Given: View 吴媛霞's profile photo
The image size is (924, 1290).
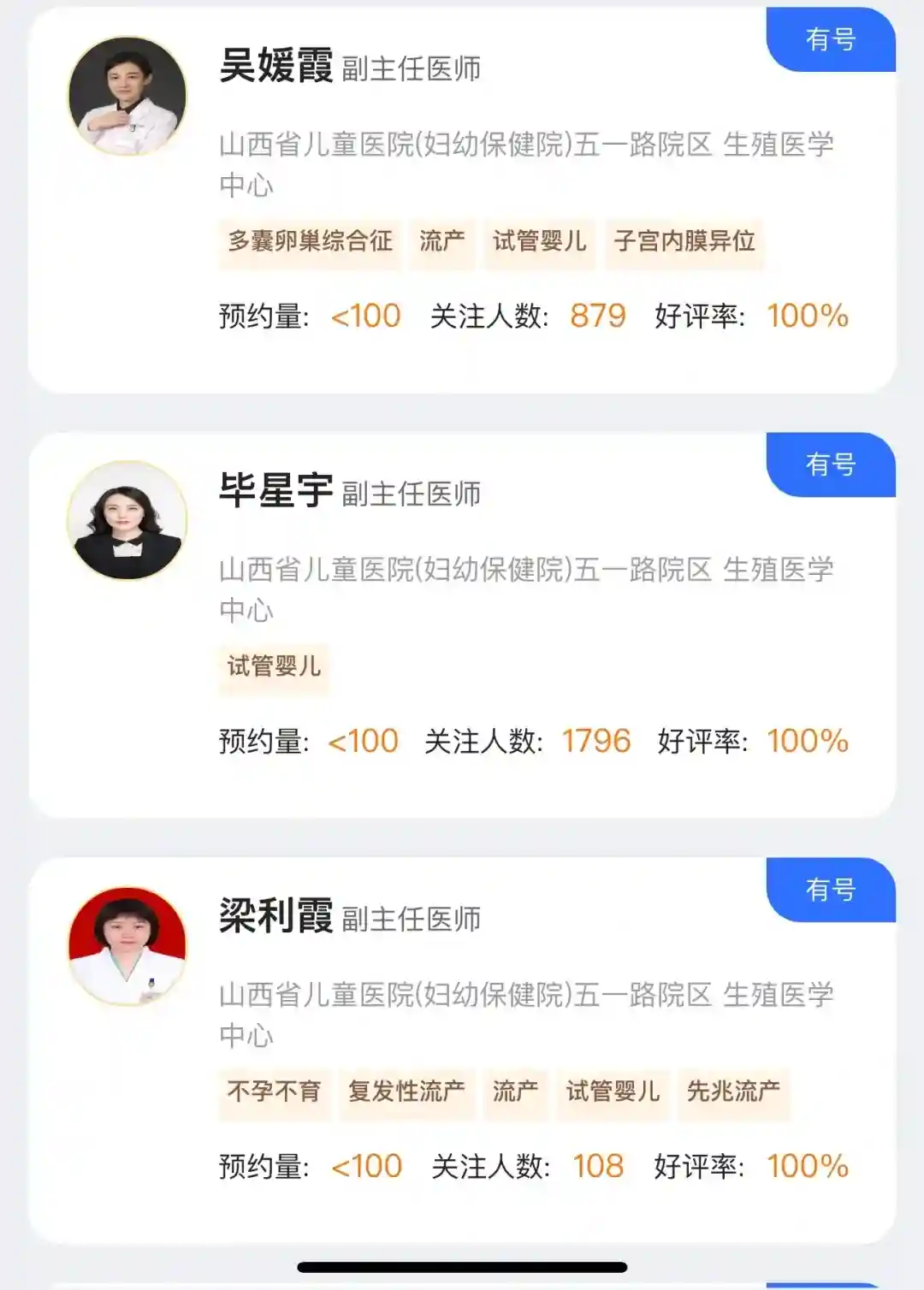Looking at the screenshot, I should click(x=127, y=96).
